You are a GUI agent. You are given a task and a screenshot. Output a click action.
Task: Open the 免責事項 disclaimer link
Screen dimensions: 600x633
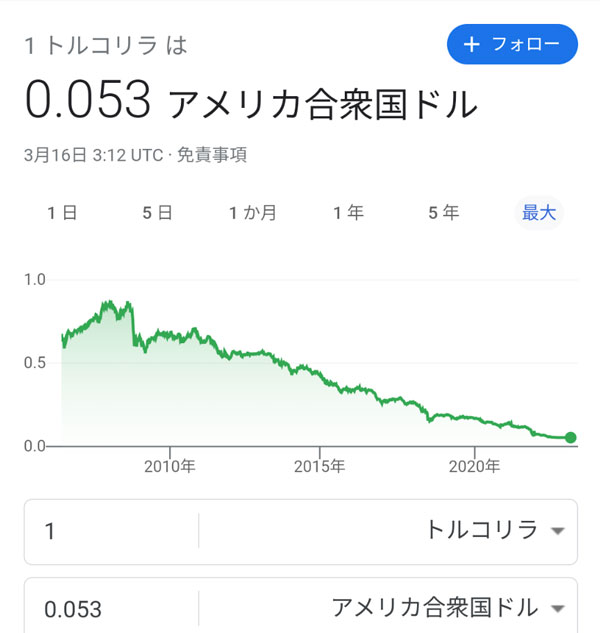[x=212, y=155]
